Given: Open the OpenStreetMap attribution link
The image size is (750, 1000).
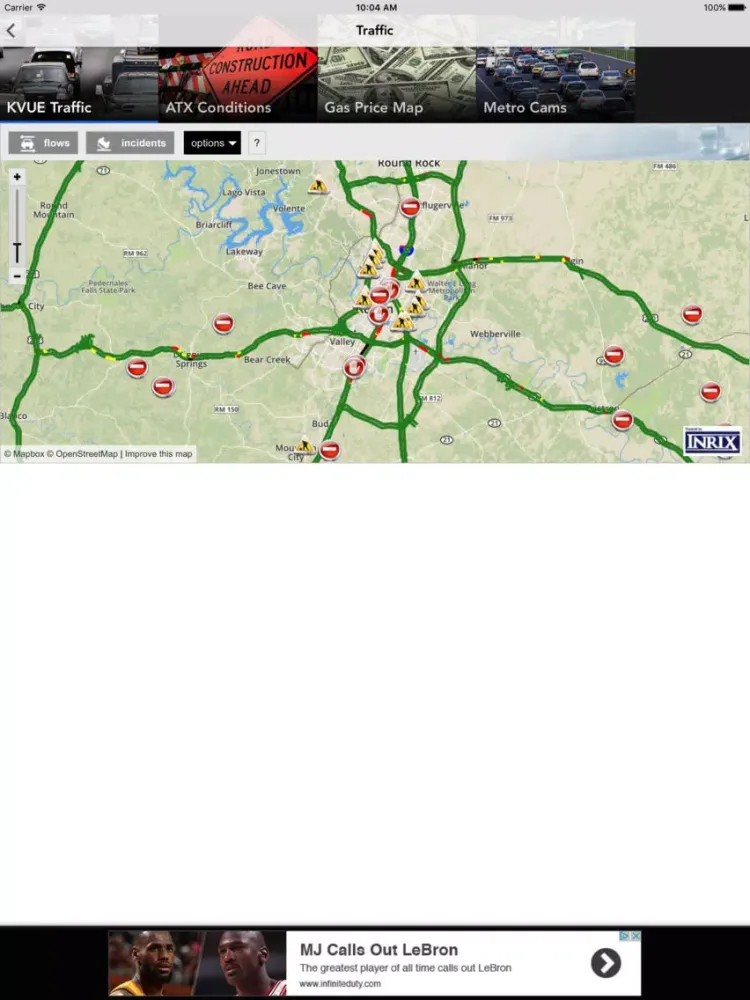Looking at the screenshot, I should (x=86, y=454).
